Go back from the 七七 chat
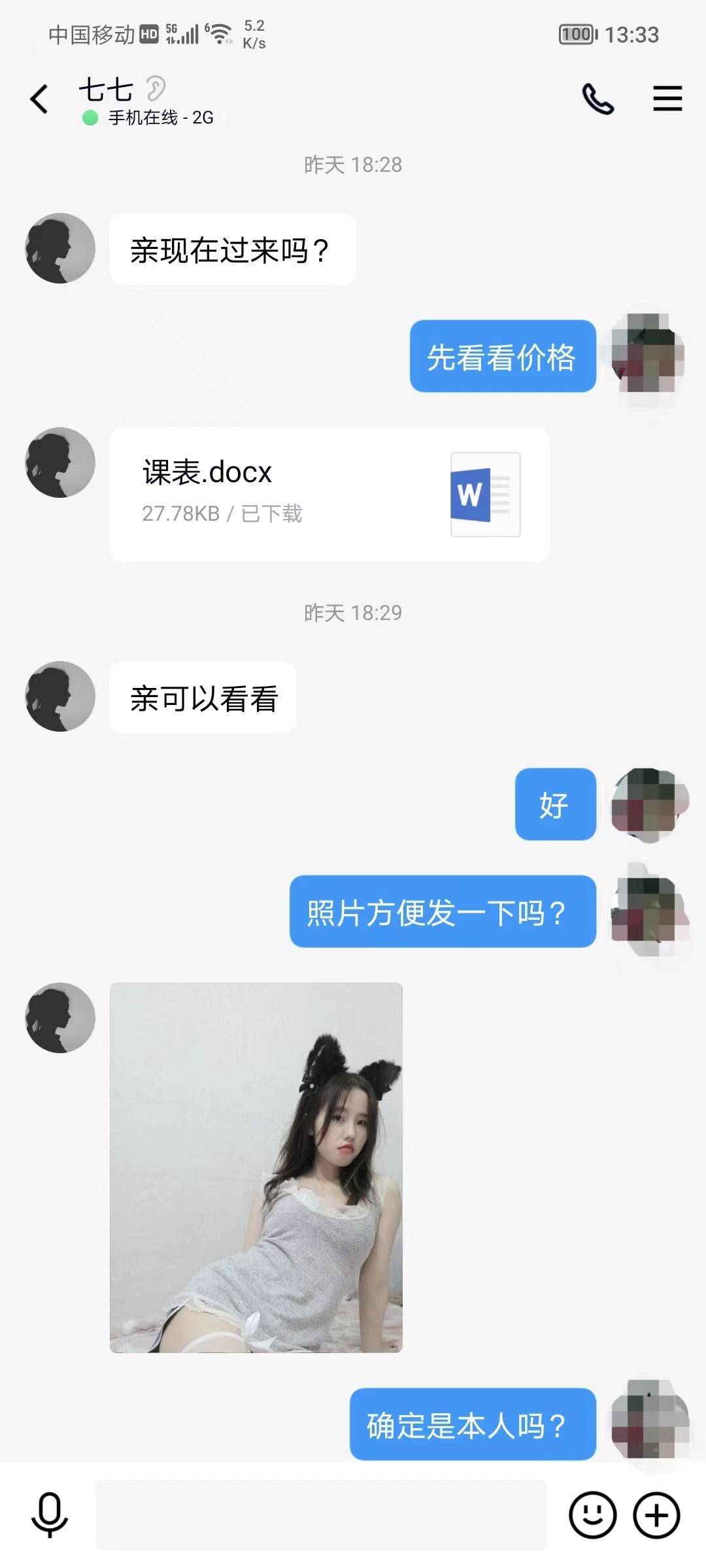This screenshot has width=706, height=1568. point(39,99)
